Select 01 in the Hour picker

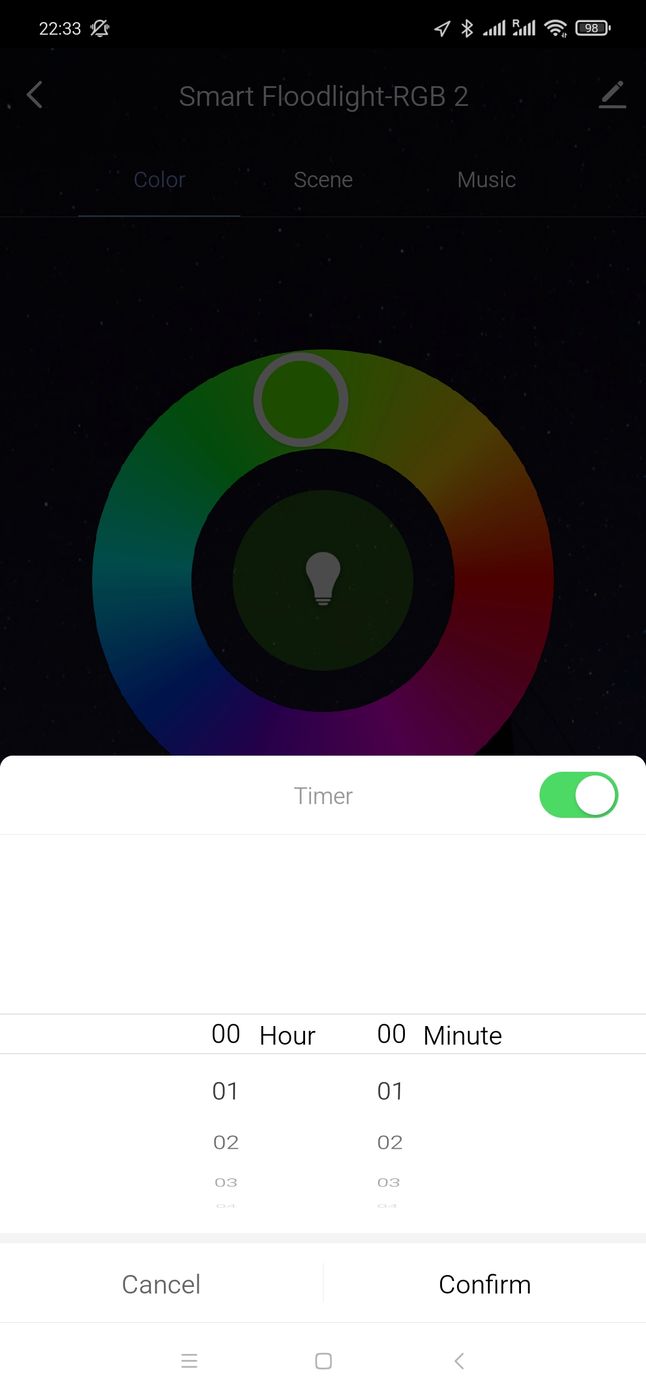[x=225, y=1091]
